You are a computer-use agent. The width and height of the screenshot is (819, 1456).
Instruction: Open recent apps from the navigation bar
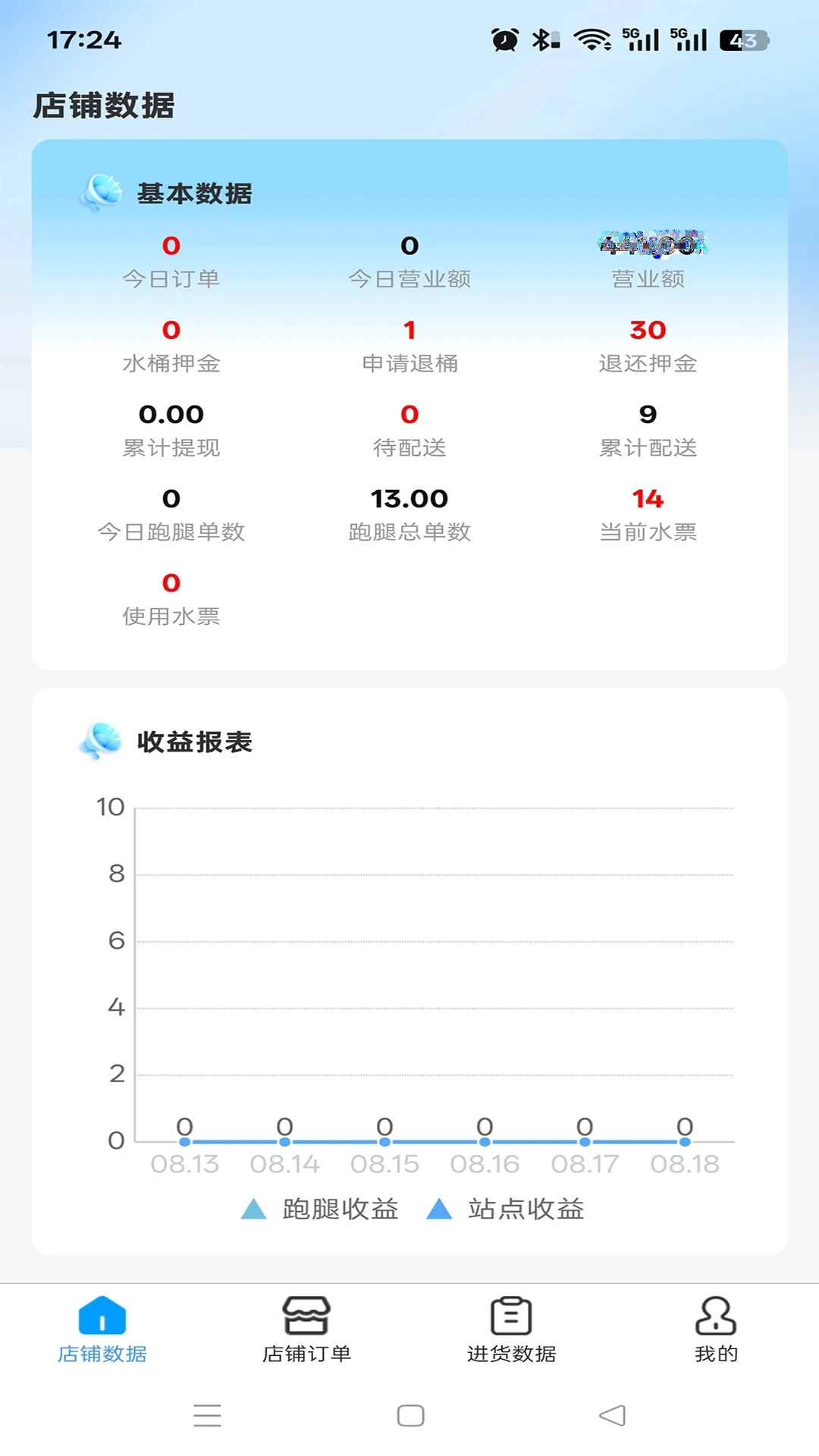point(207,1415)
